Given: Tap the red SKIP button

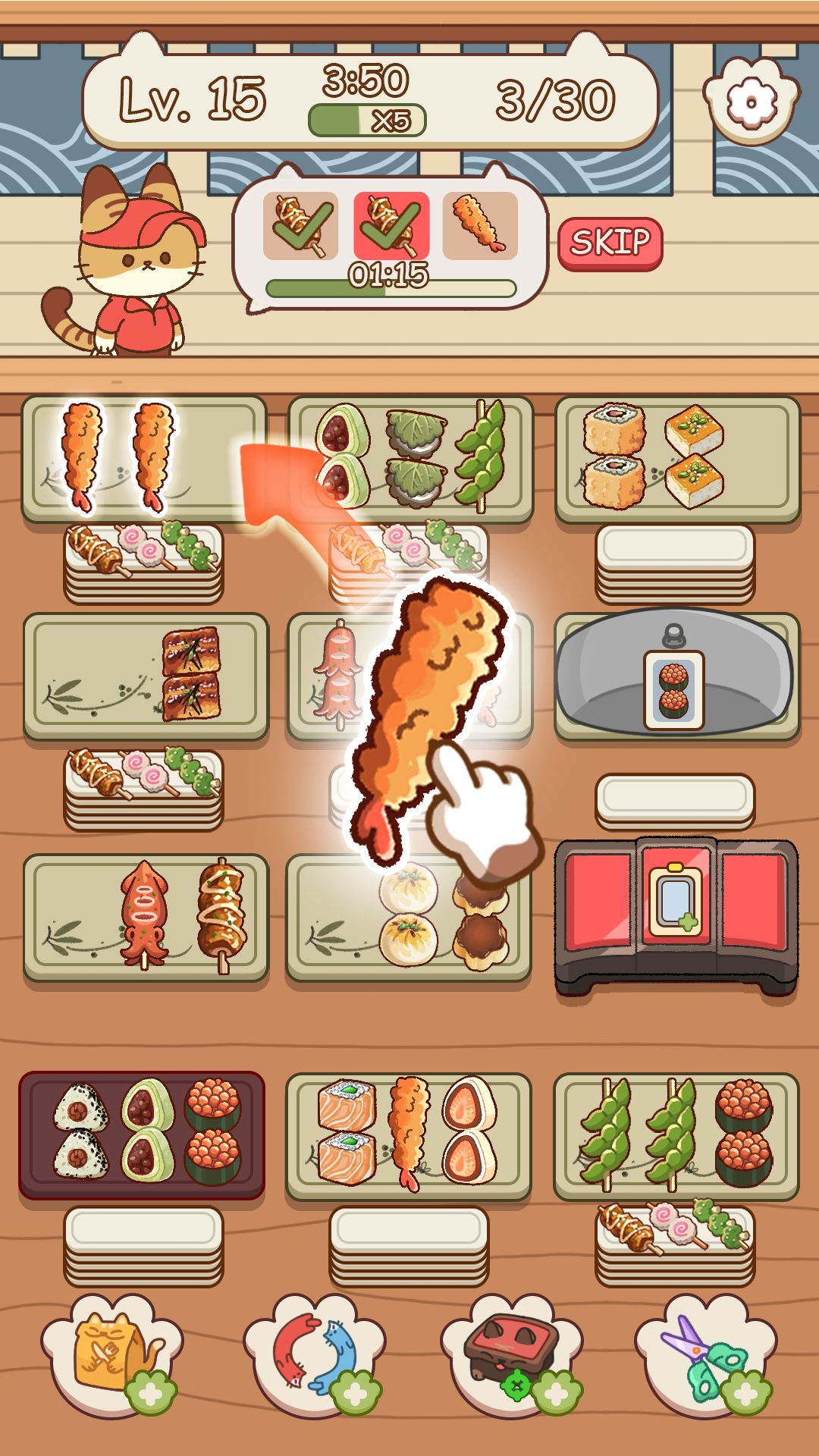Looking at the screenshot, I should tap(610, 243).
